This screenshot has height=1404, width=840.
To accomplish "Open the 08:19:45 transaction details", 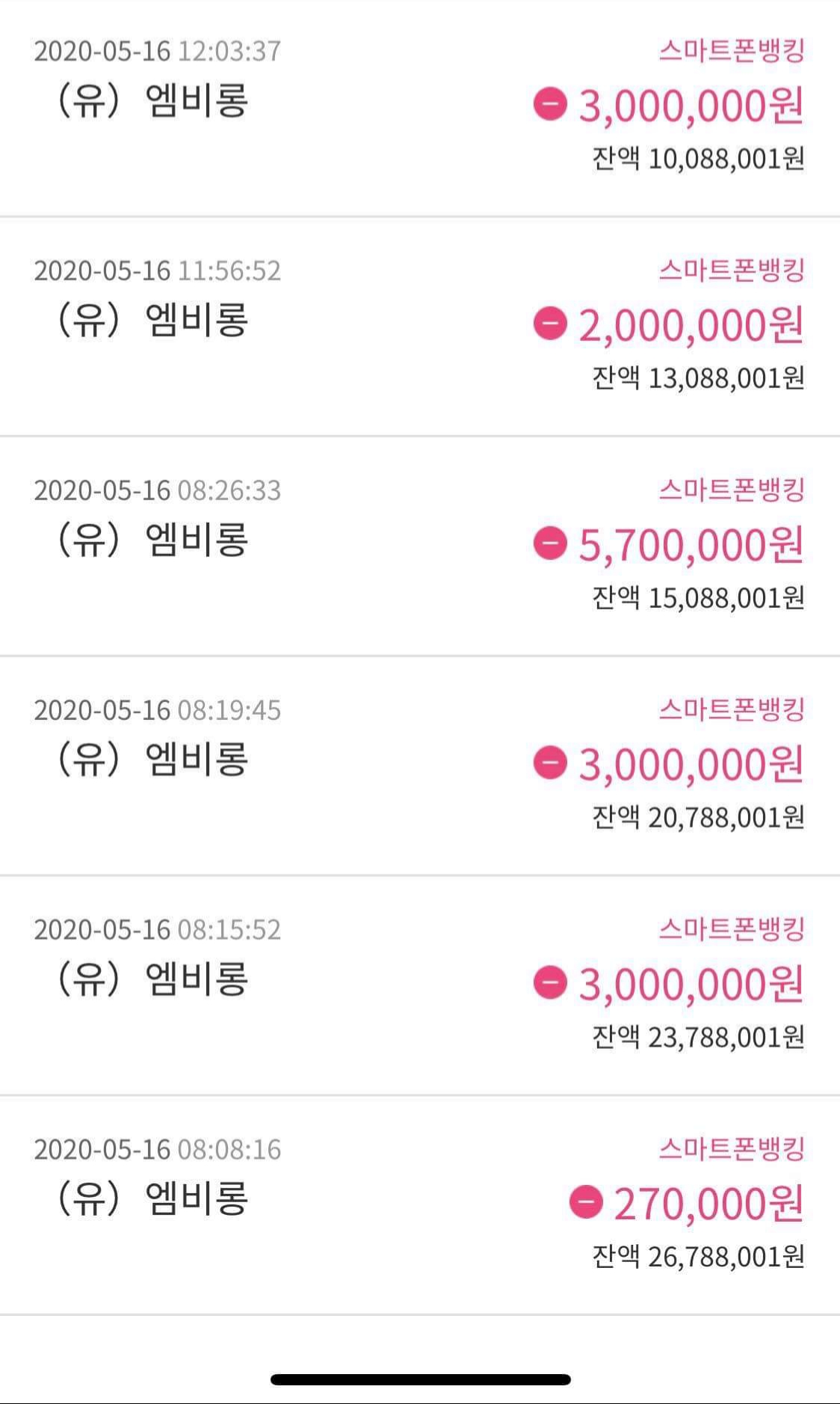I will pyautogui.click(x=420, y=764).
